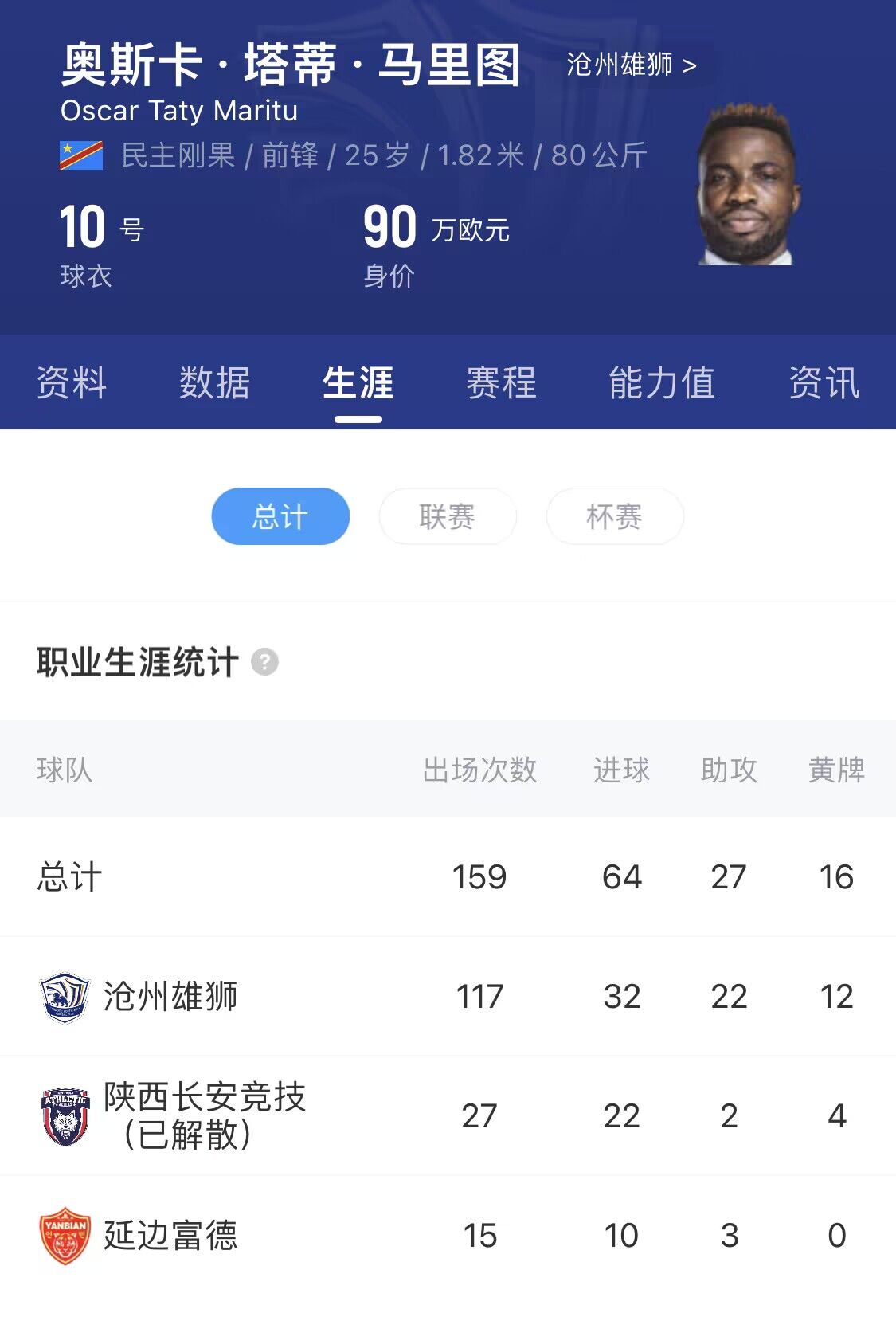Switch to the 数据 tab
The height and width of the screenshot is (1317, 896).
(x=214, y=383)
